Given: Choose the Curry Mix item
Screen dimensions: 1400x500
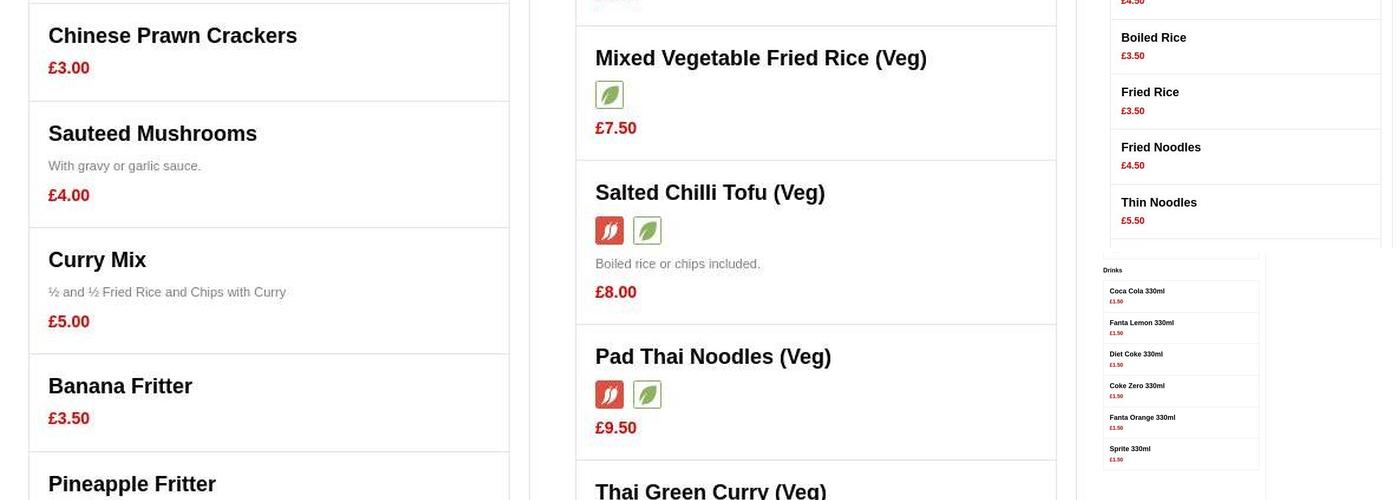Looking at the screenshot, I should coord(269,291).
